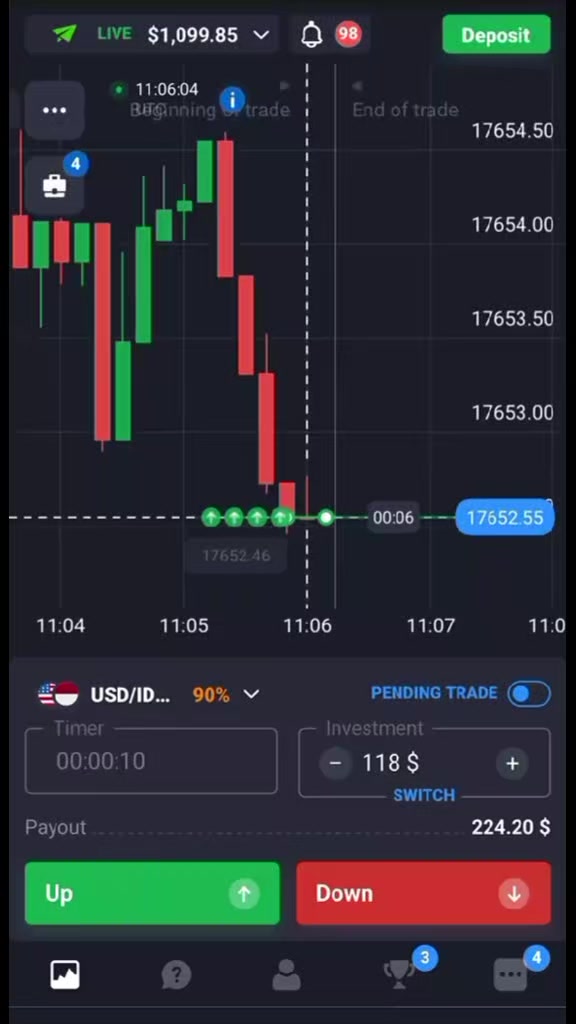Tap the green Deposit button
Viewport: 576px width, 1024px height.
pos(496,35)
